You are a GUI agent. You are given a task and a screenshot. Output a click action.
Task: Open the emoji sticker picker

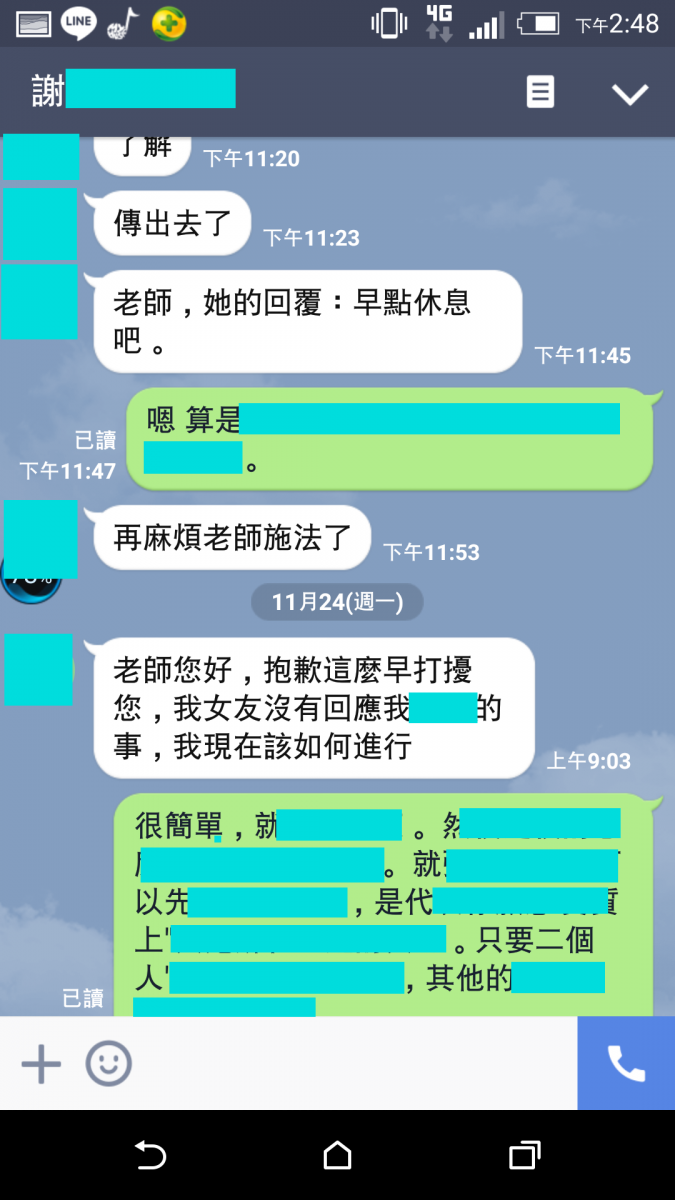pos(108,1063)
